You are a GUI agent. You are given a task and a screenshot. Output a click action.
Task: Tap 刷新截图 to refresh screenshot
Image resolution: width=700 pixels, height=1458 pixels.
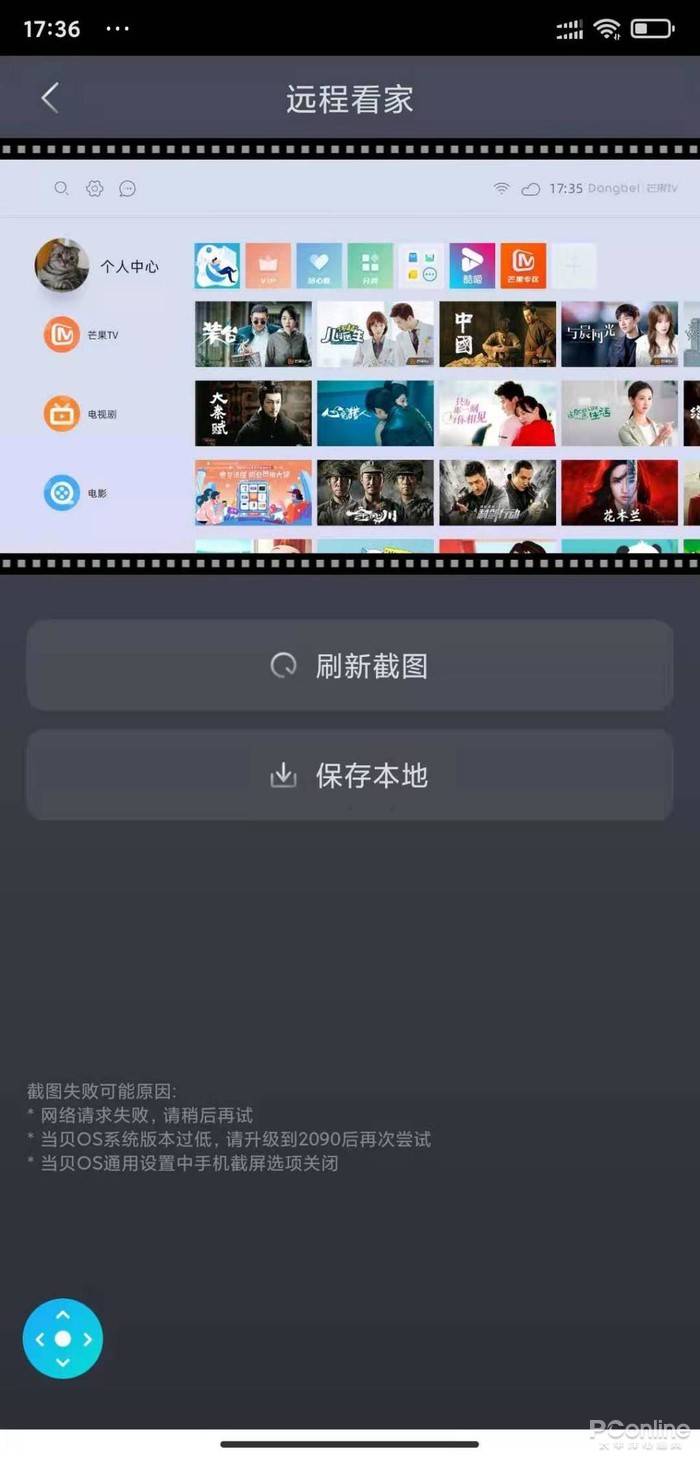pos(350,666)
